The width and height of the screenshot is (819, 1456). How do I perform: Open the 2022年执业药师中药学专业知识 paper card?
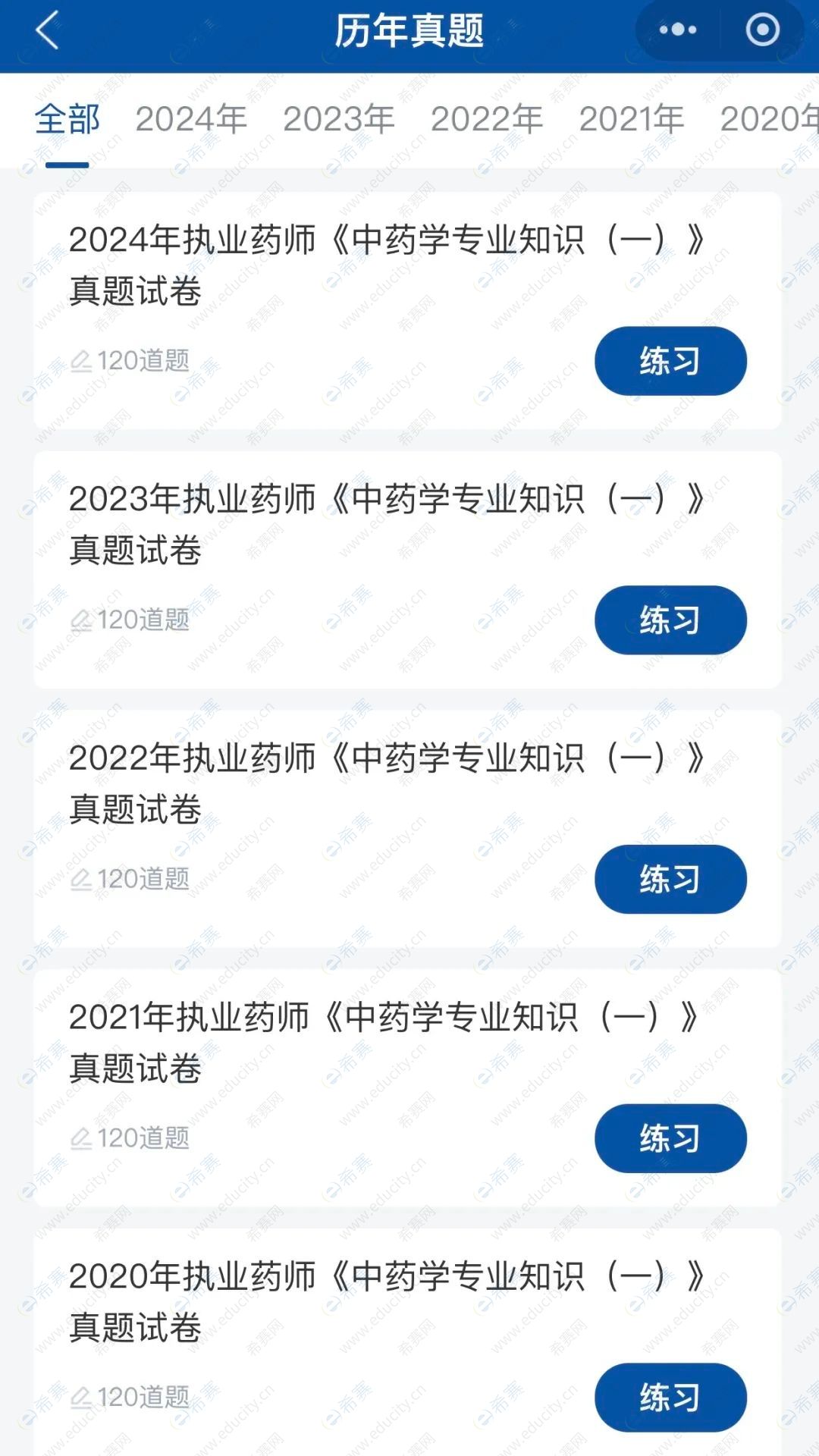tap(407, 829)
